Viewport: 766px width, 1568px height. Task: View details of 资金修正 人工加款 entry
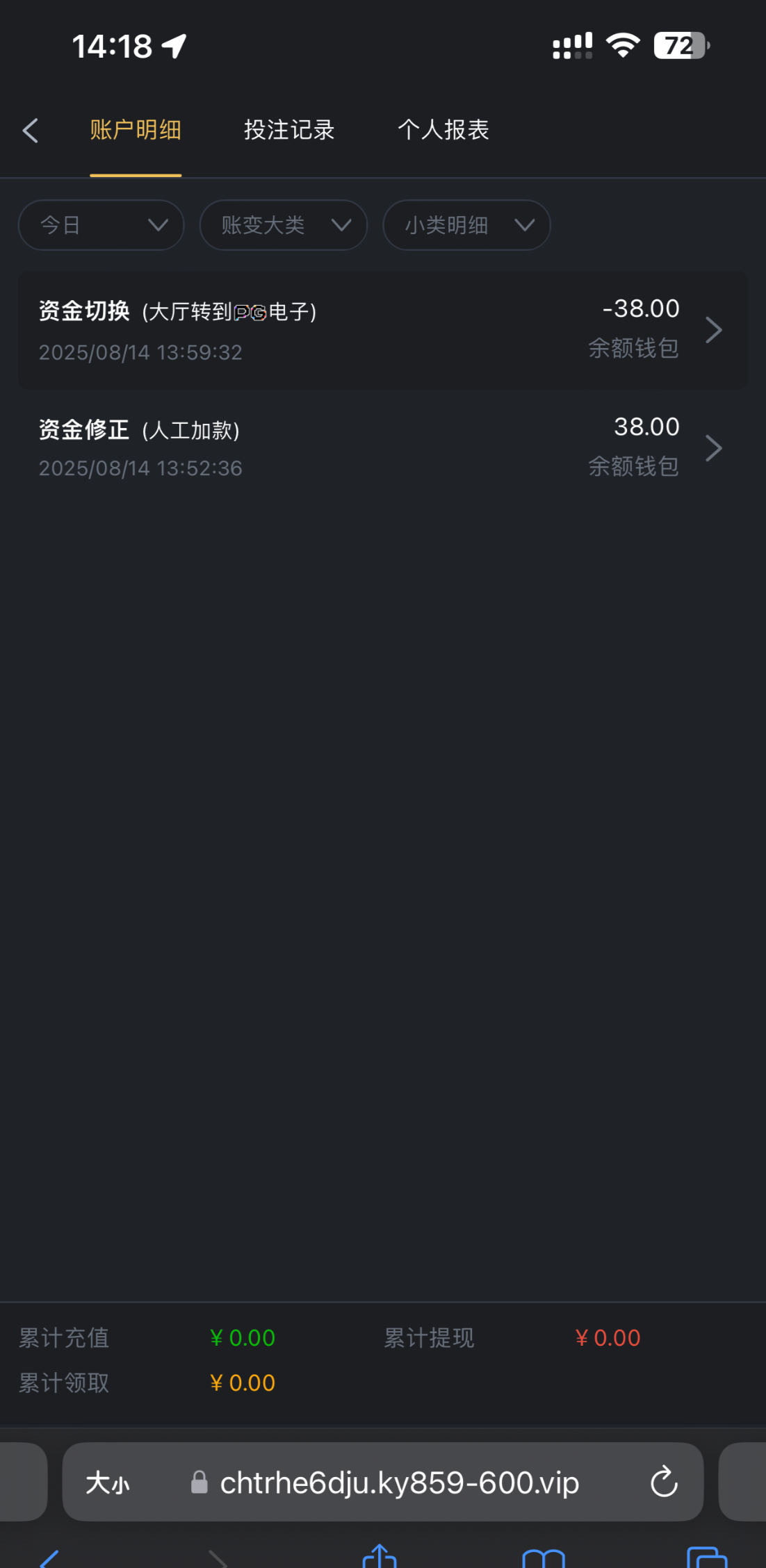point(382,448)
